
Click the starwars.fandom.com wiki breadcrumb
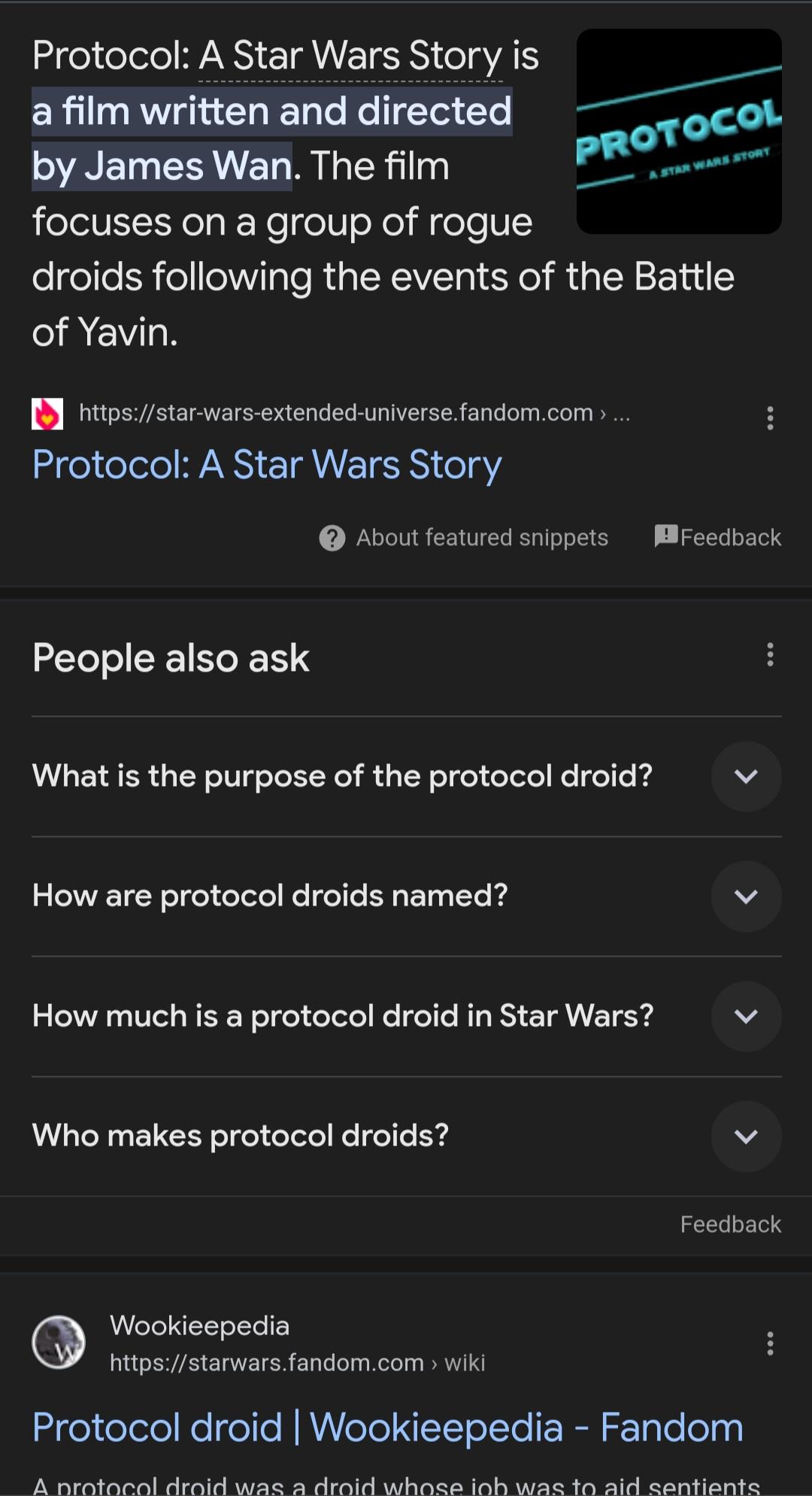point(298,1363)
